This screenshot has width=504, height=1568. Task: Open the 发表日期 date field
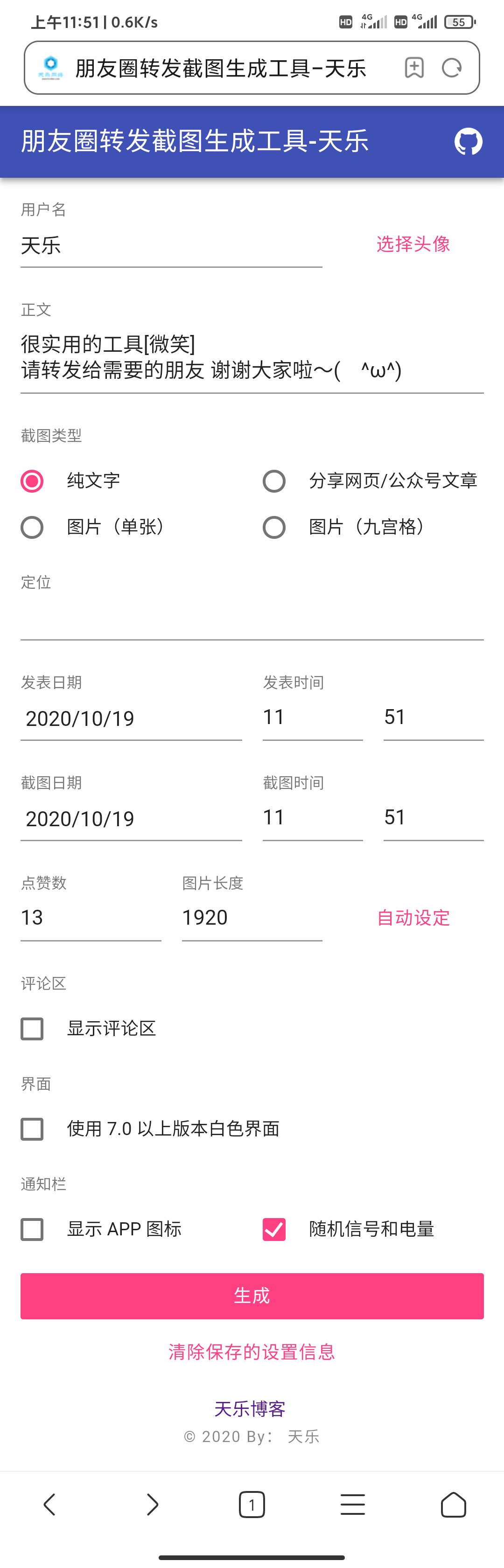click(x=132, y=718)
